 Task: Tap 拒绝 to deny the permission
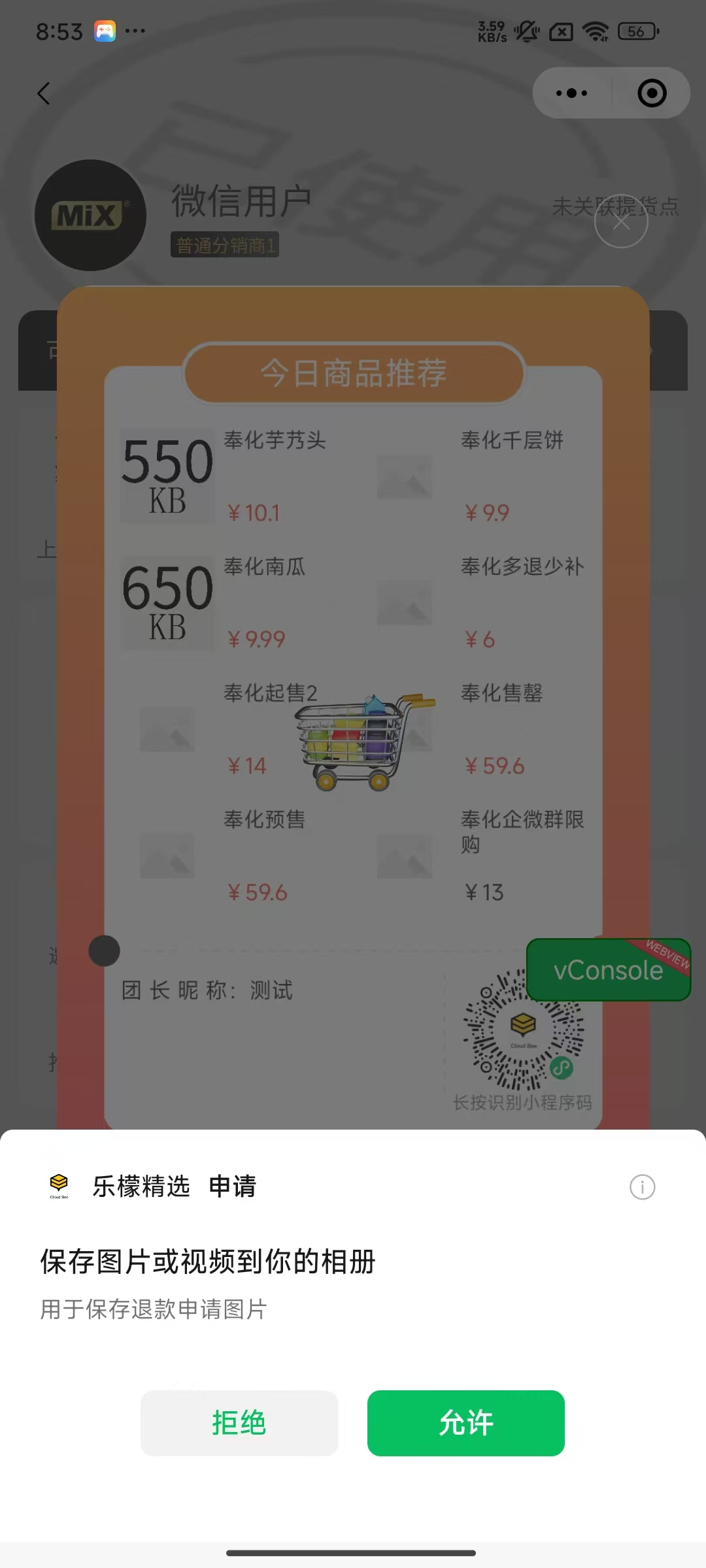239,1423
